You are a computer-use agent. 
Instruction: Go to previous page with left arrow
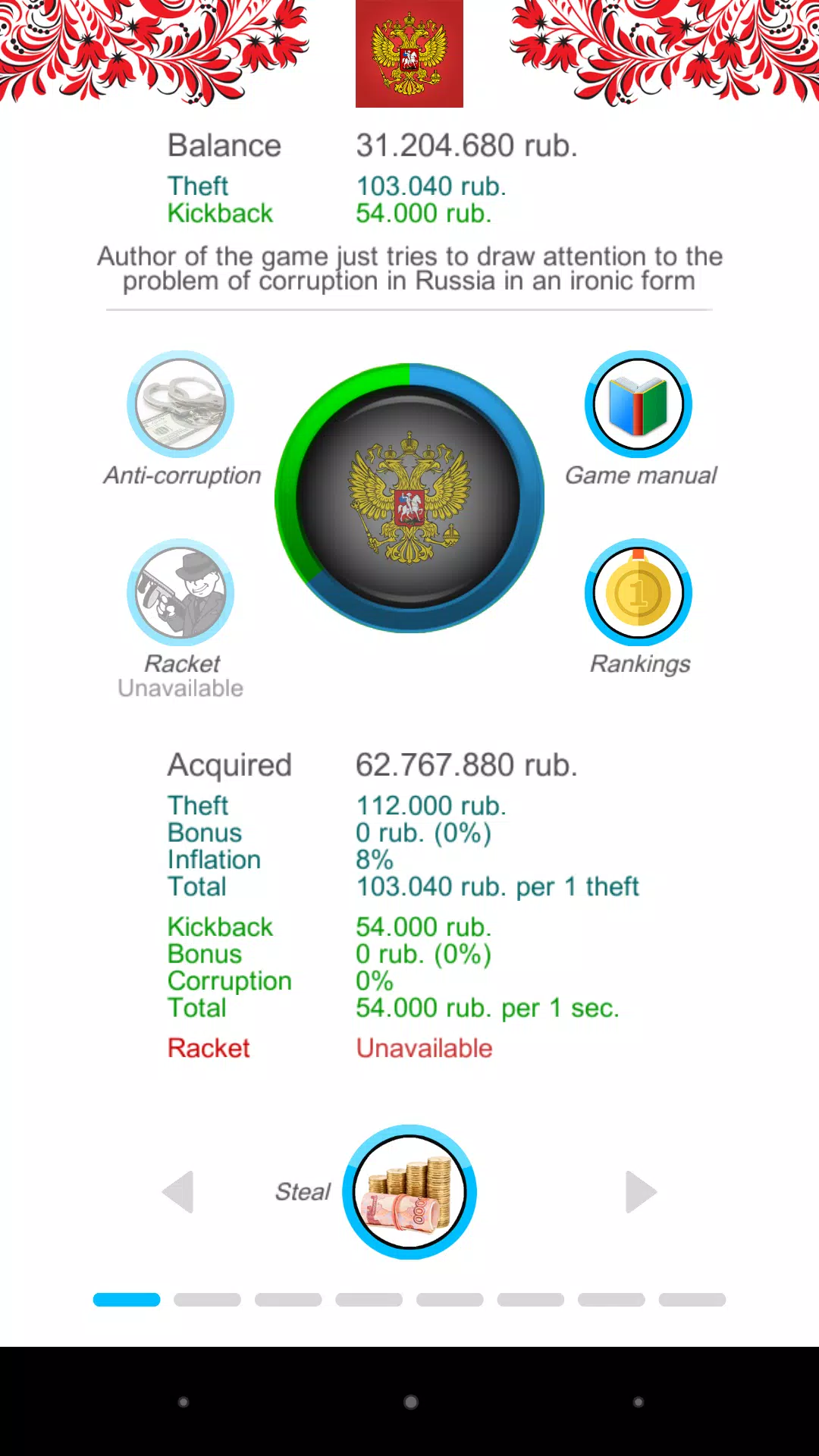179,1191
